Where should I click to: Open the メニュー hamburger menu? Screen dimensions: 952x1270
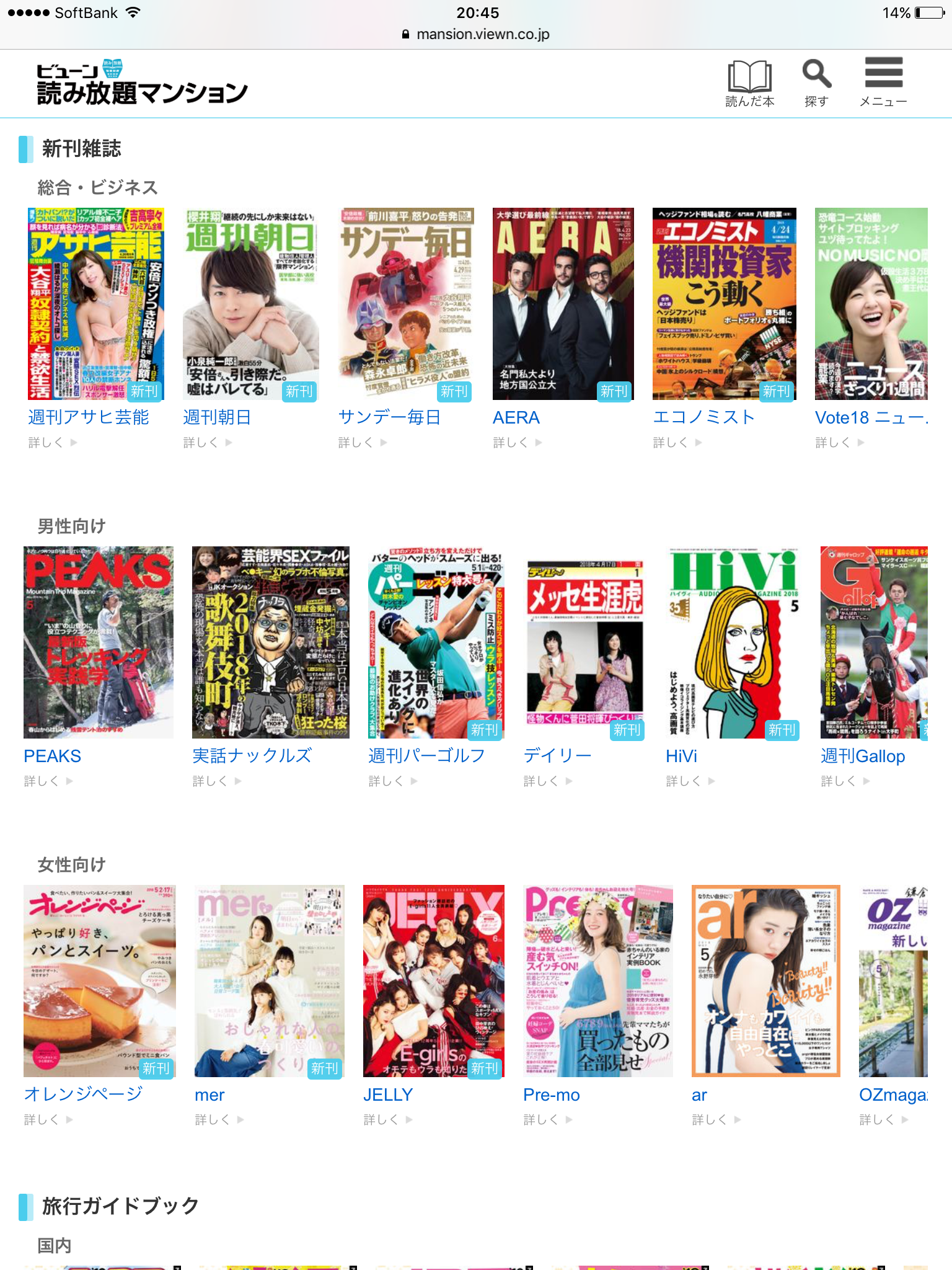[883, 83]
